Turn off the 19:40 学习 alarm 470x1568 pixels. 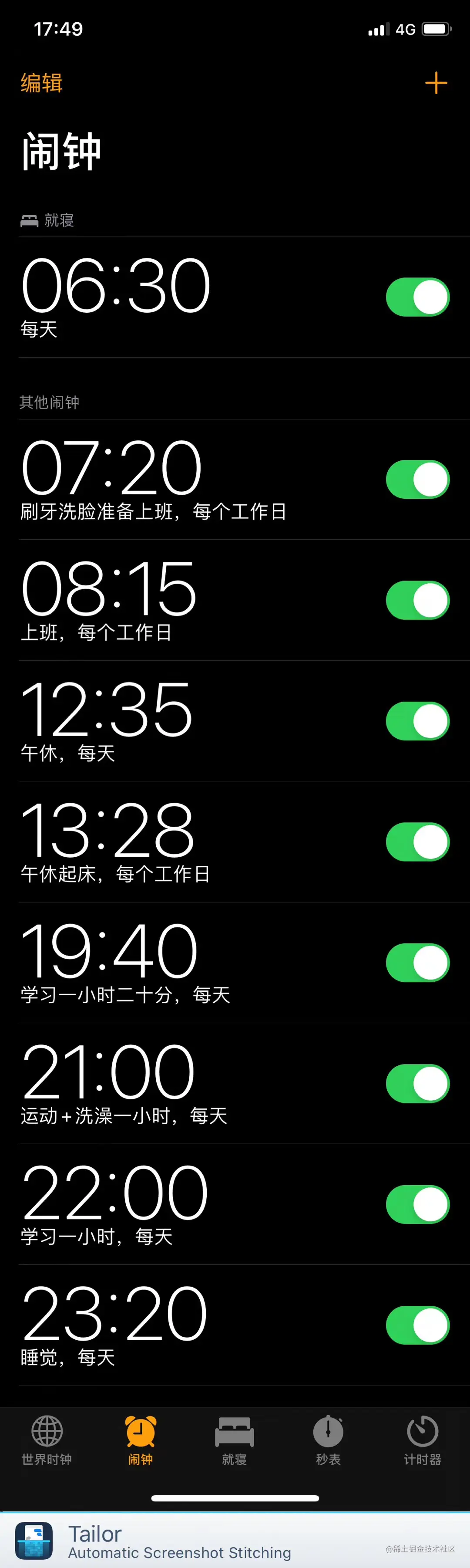(x=417, y=962)
